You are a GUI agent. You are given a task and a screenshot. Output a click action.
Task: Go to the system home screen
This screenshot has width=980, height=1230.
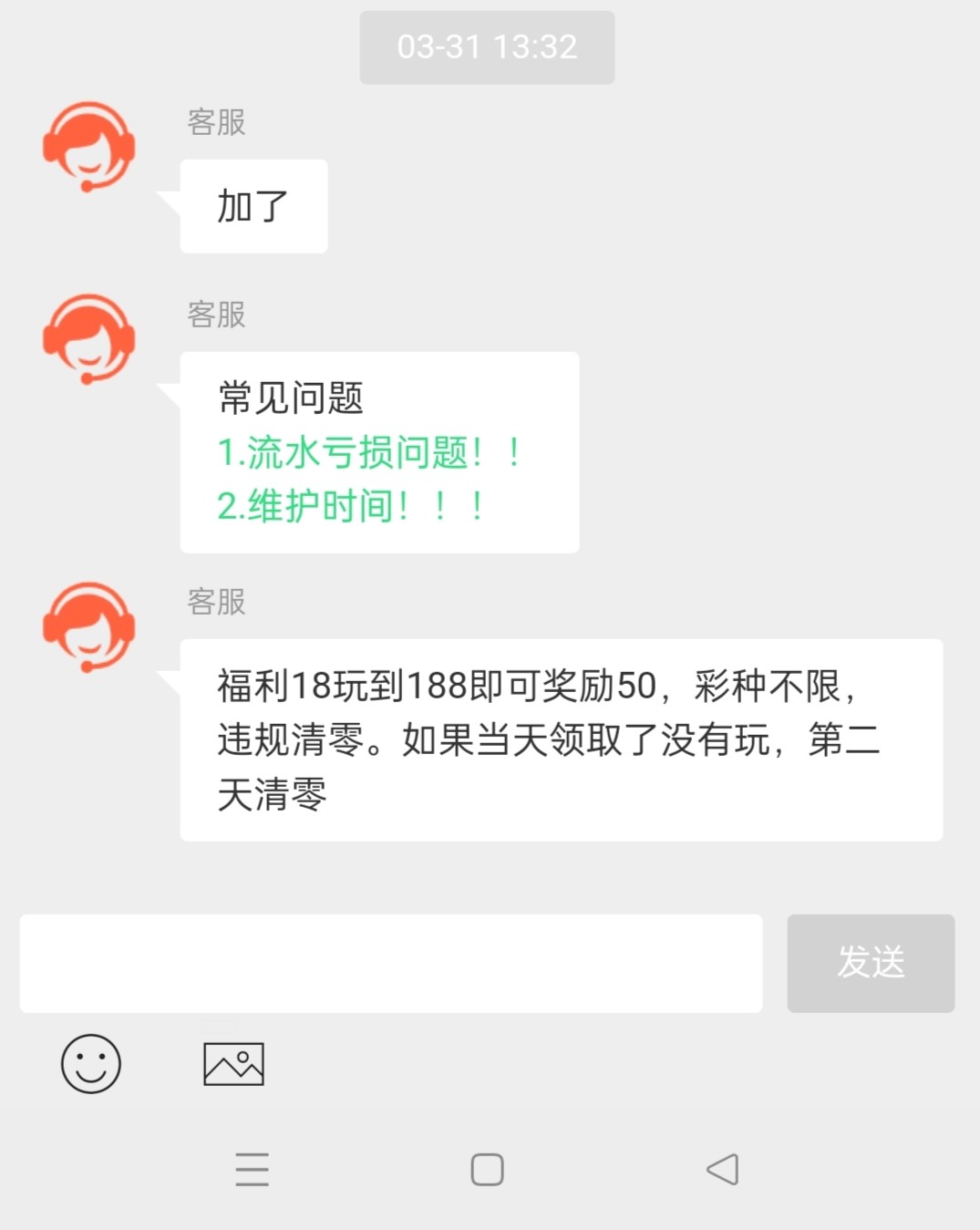coord(488,1169)
